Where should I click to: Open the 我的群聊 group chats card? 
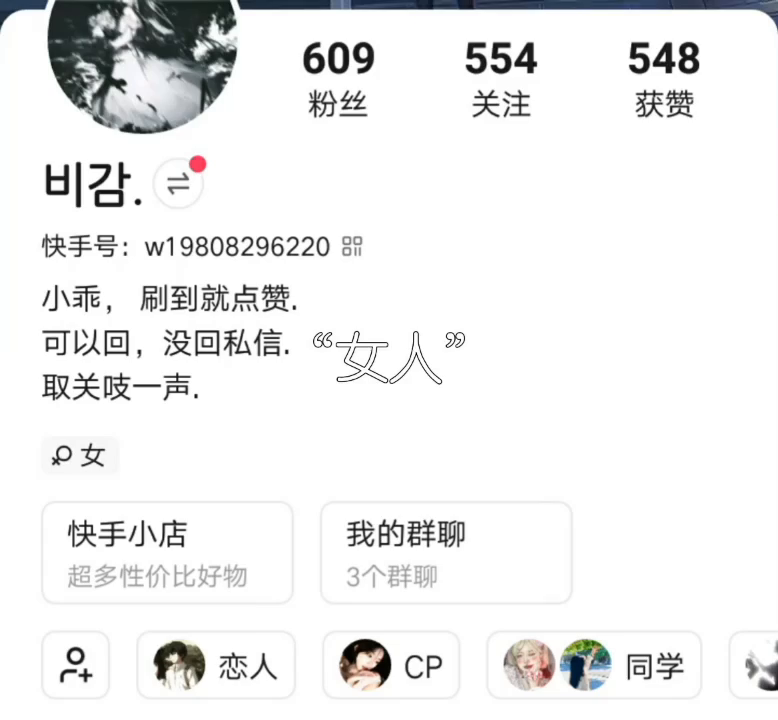pos(446,552)
